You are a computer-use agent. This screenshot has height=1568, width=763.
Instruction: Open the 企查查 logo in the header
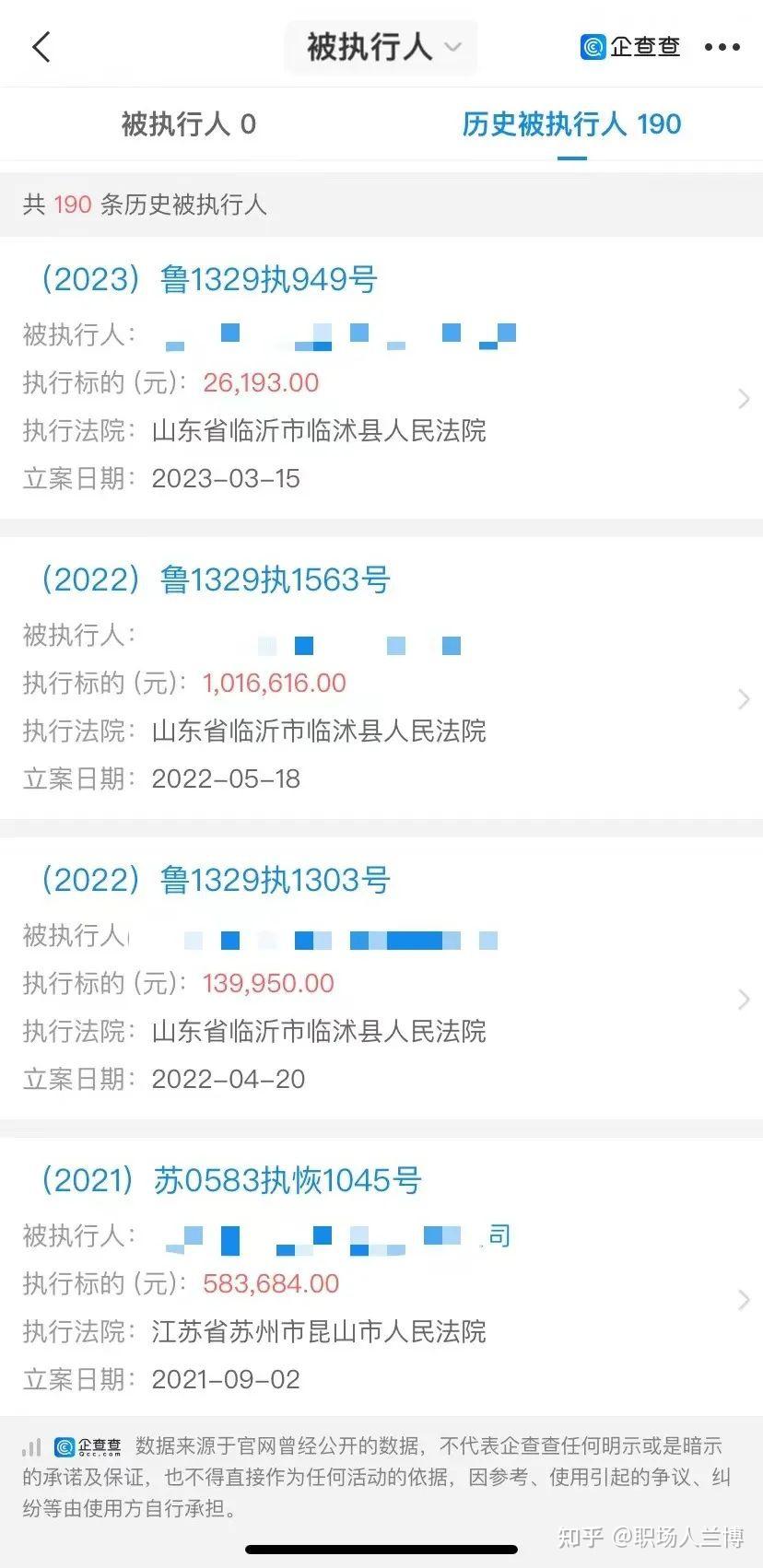pyautogui.click(x=629, y=46)
